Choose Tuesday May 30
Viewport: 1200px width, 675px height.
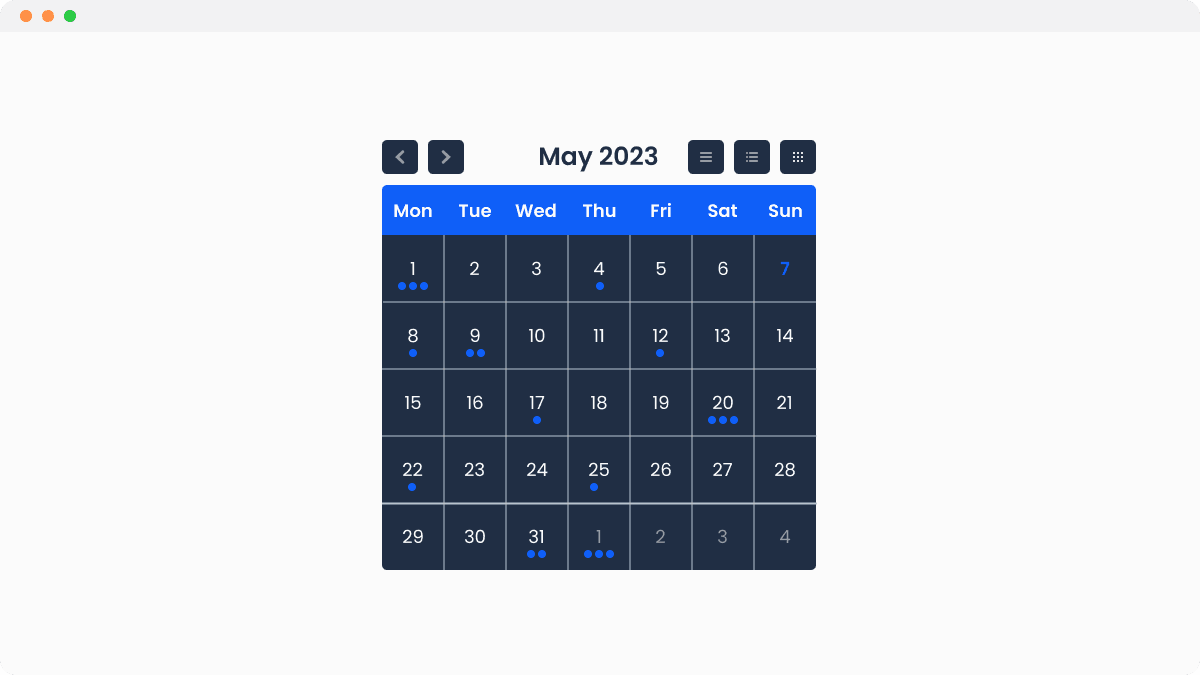pos(475,537)
